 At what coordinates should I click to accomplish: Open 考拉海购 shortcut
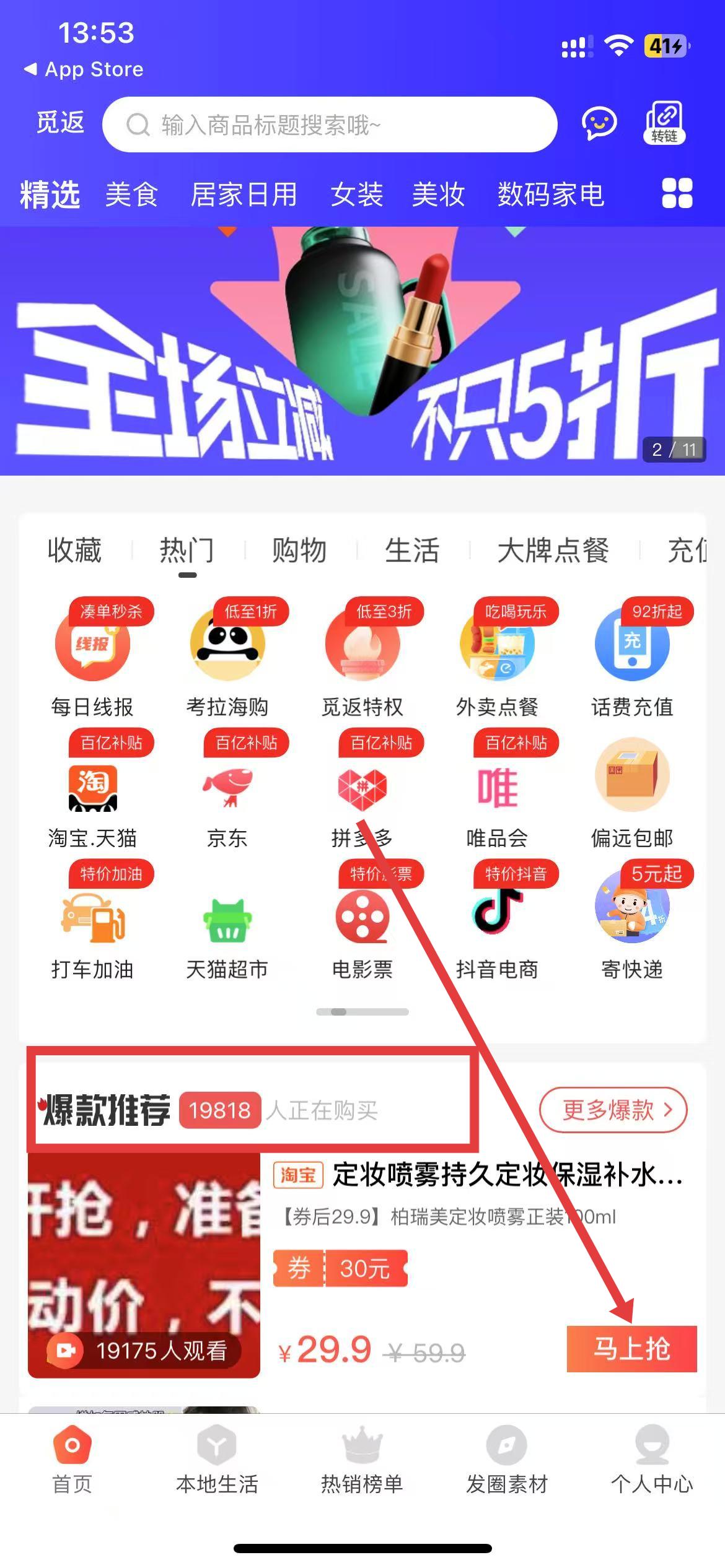point(227,658)
